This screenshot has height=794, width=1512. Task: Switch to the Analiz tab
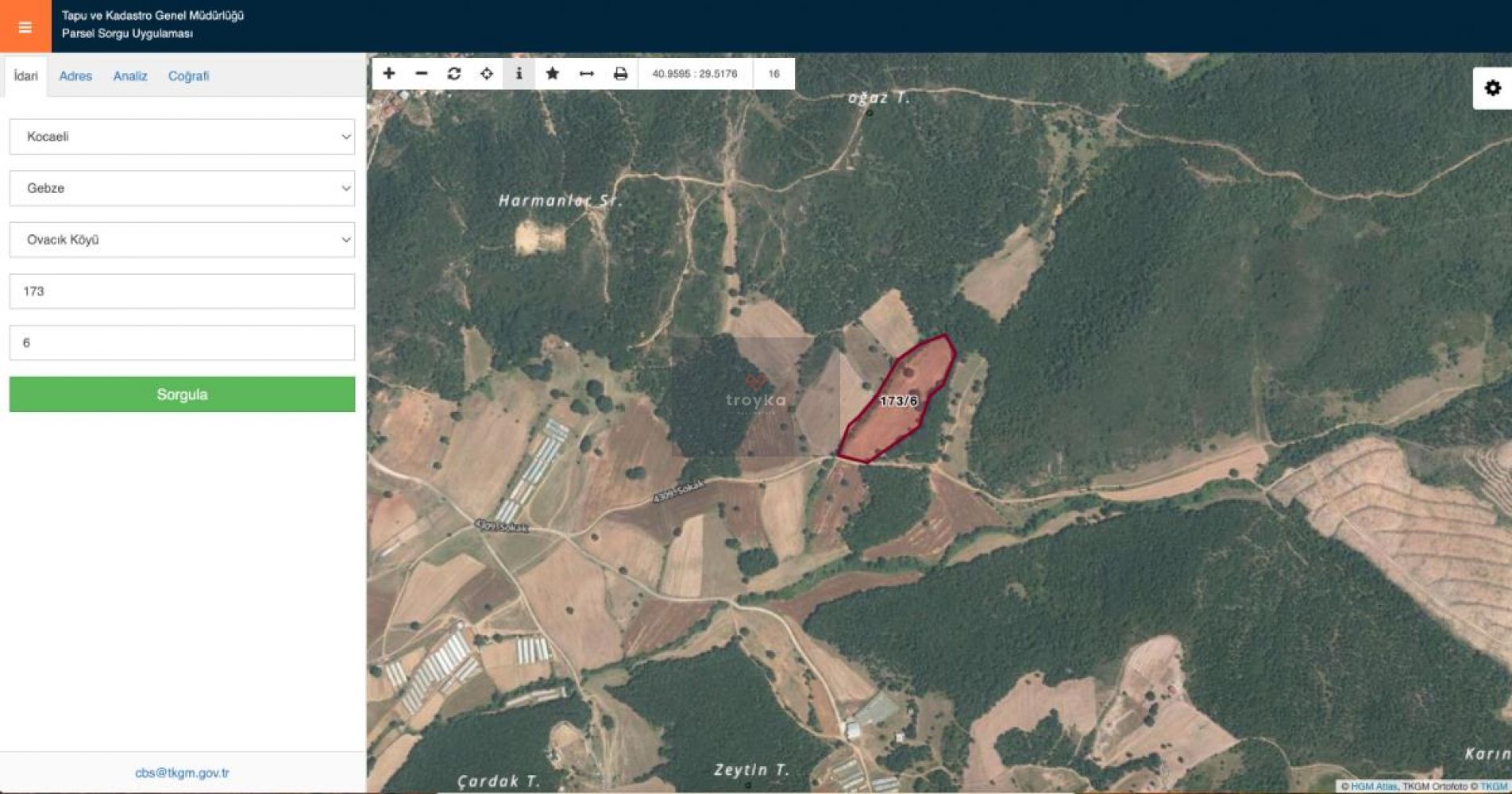[x=130, y=76]
